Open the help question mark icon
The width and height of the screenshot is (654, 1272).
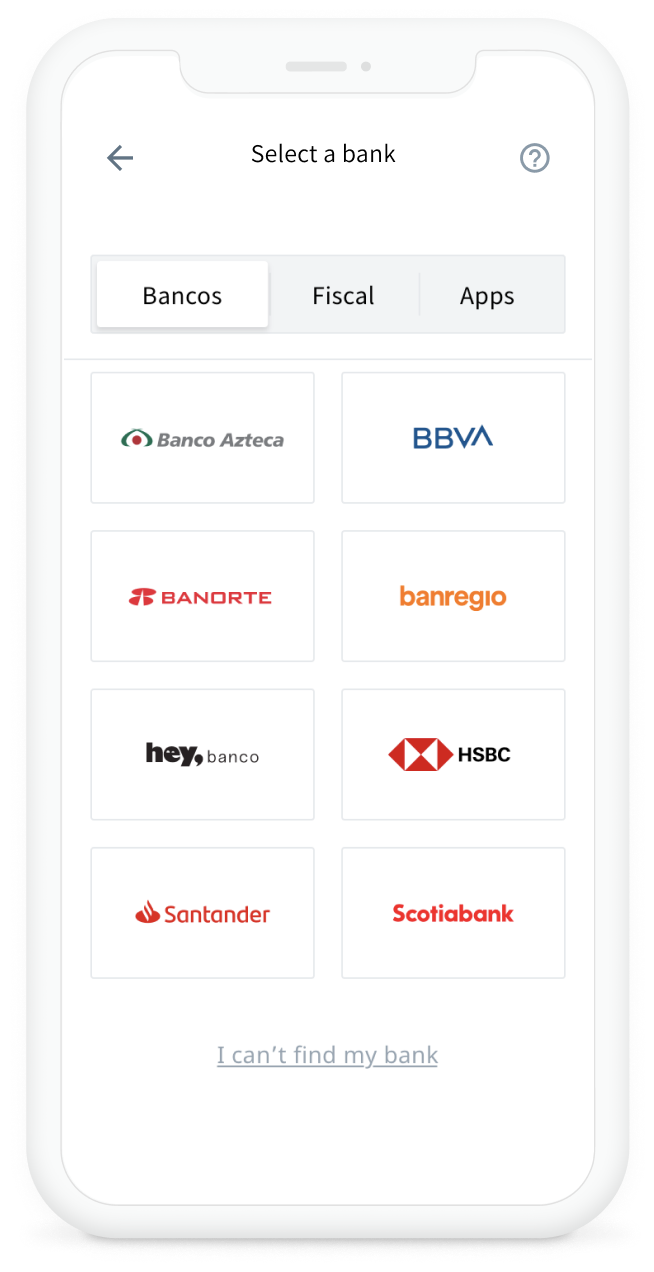tap(535, 158)
